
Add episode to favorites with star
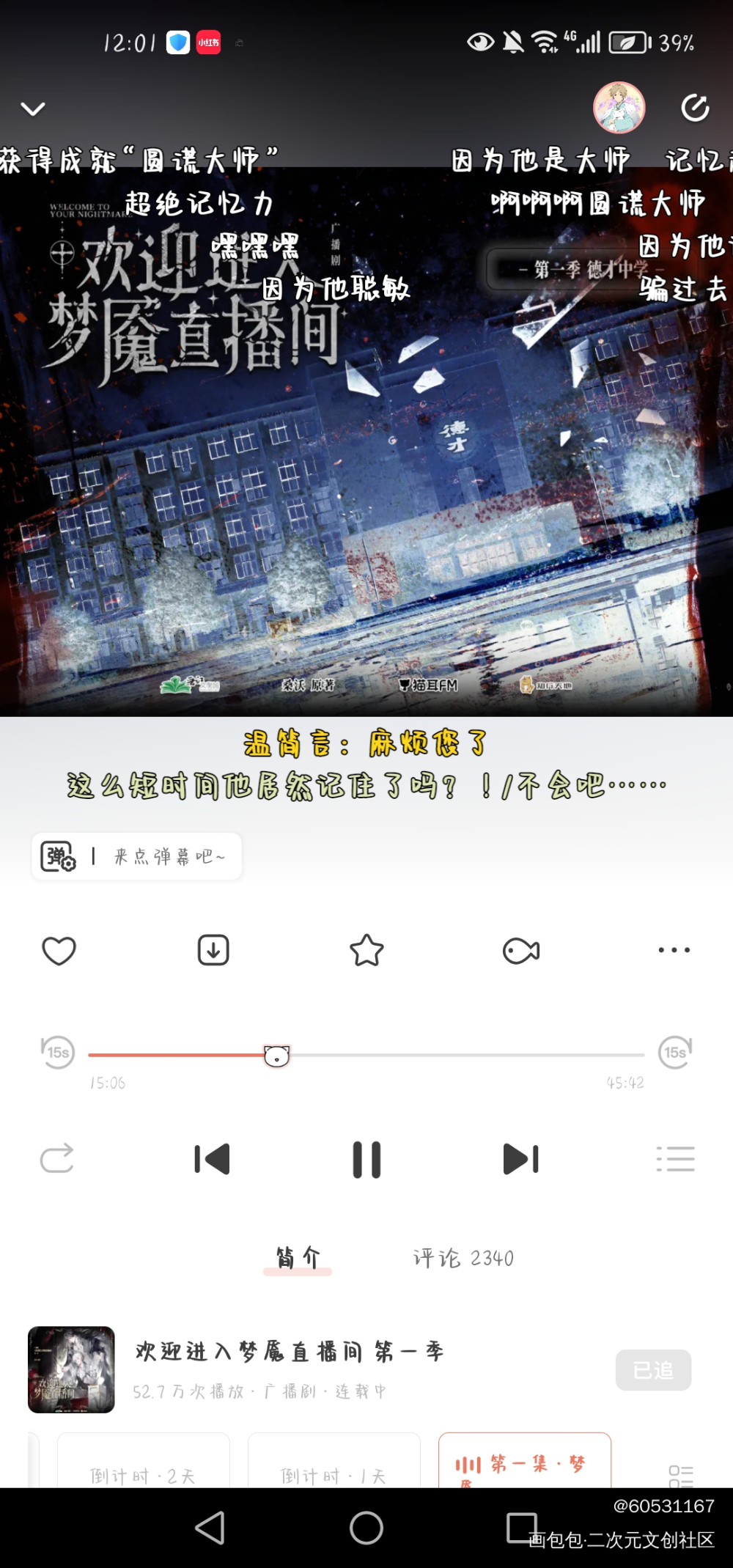tap(366, 951)
